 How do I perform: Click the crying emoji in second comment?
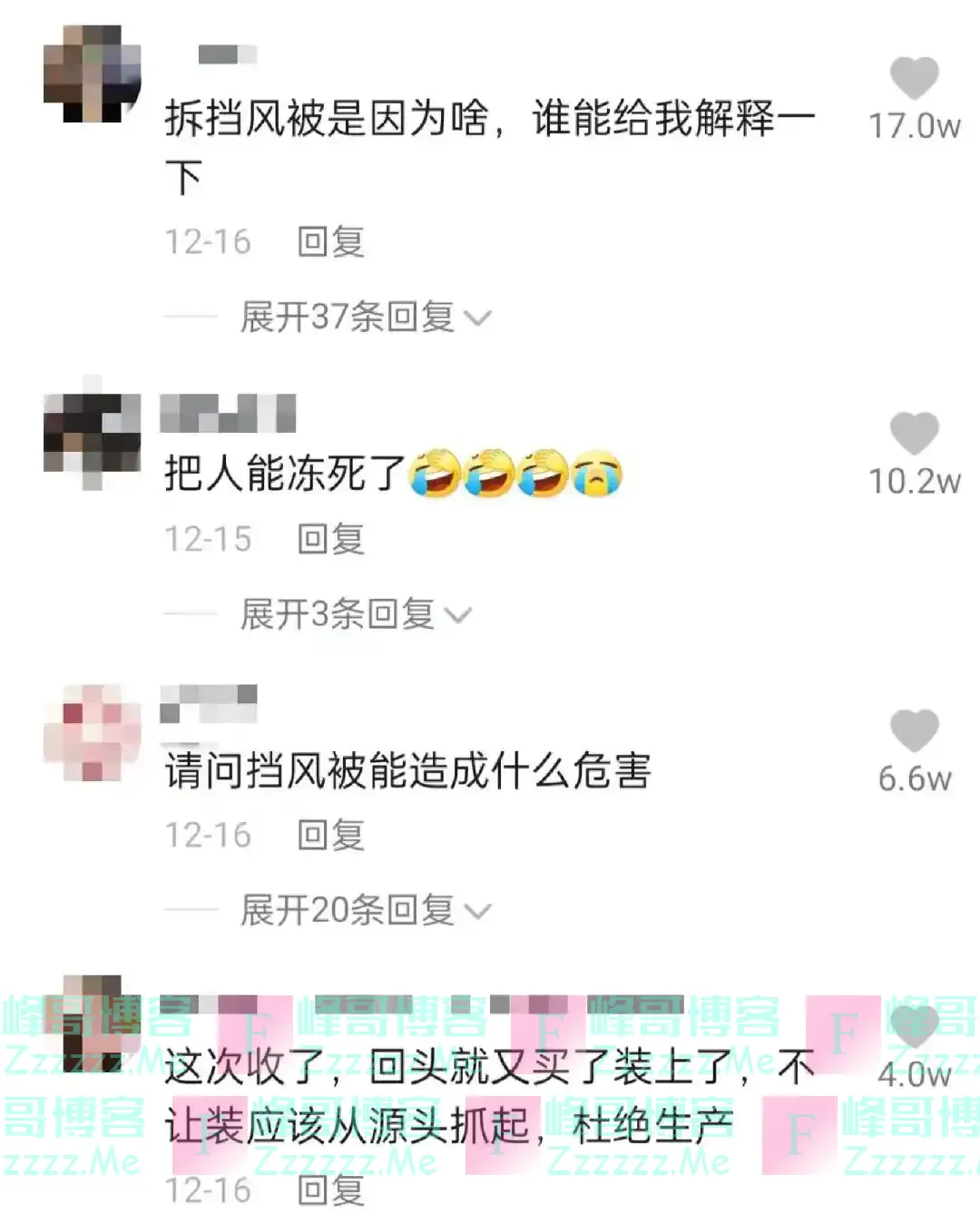click(597, 472)
